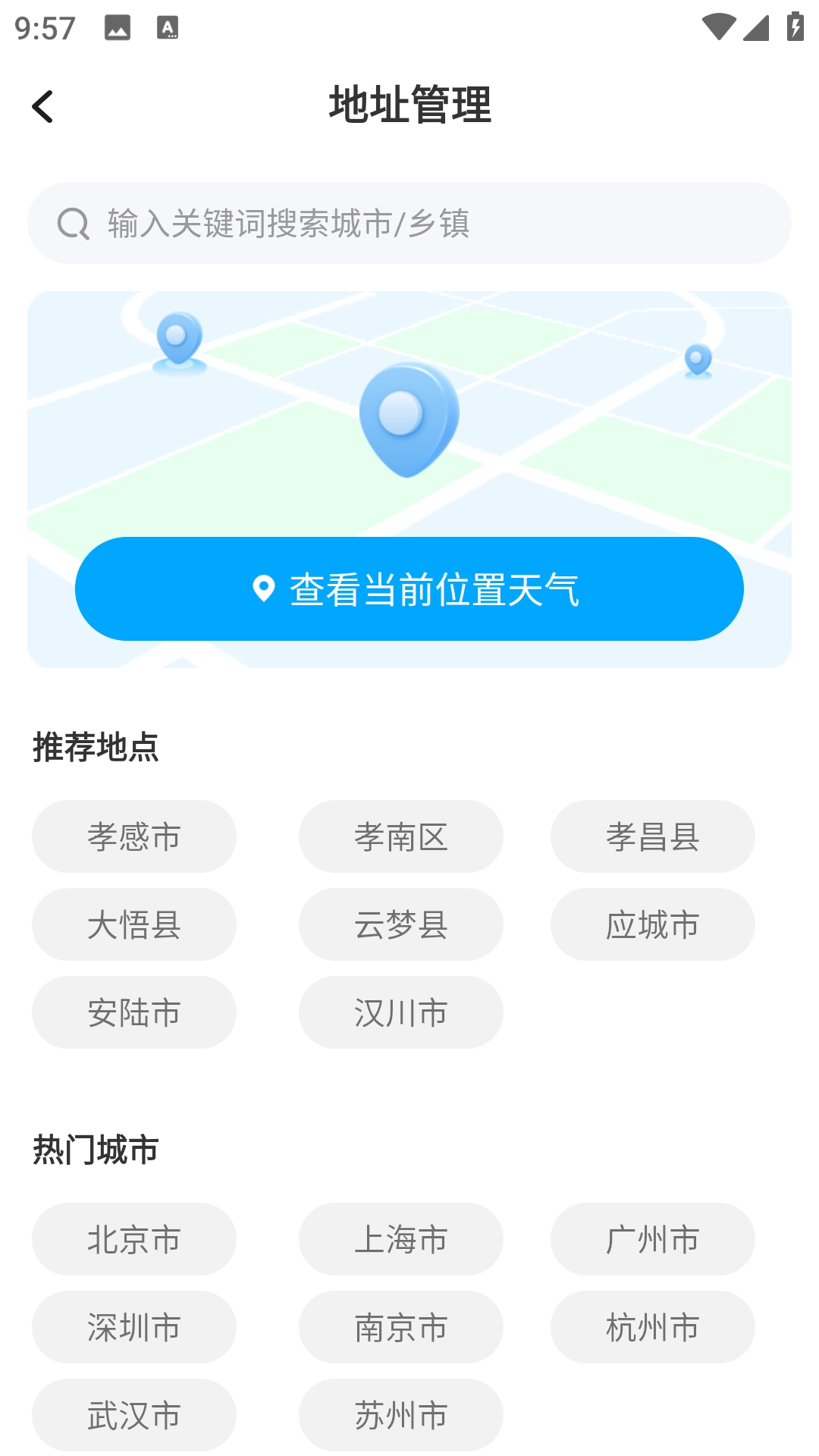Go back from 地址管理 page
819x1456 pixels.
tap(43, 106)
